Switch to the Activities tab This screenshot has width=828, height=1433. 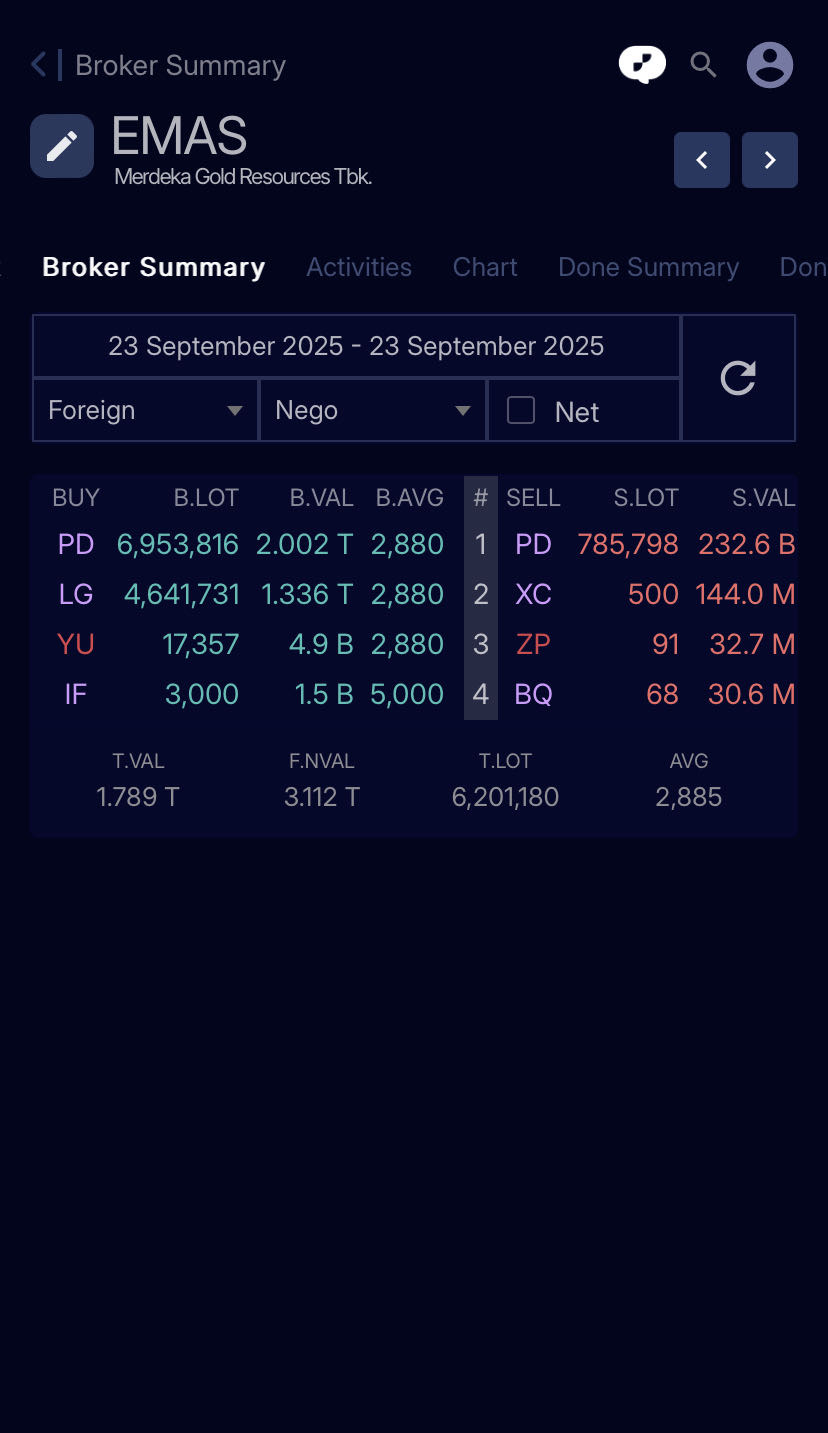click(x=359, y=267)
